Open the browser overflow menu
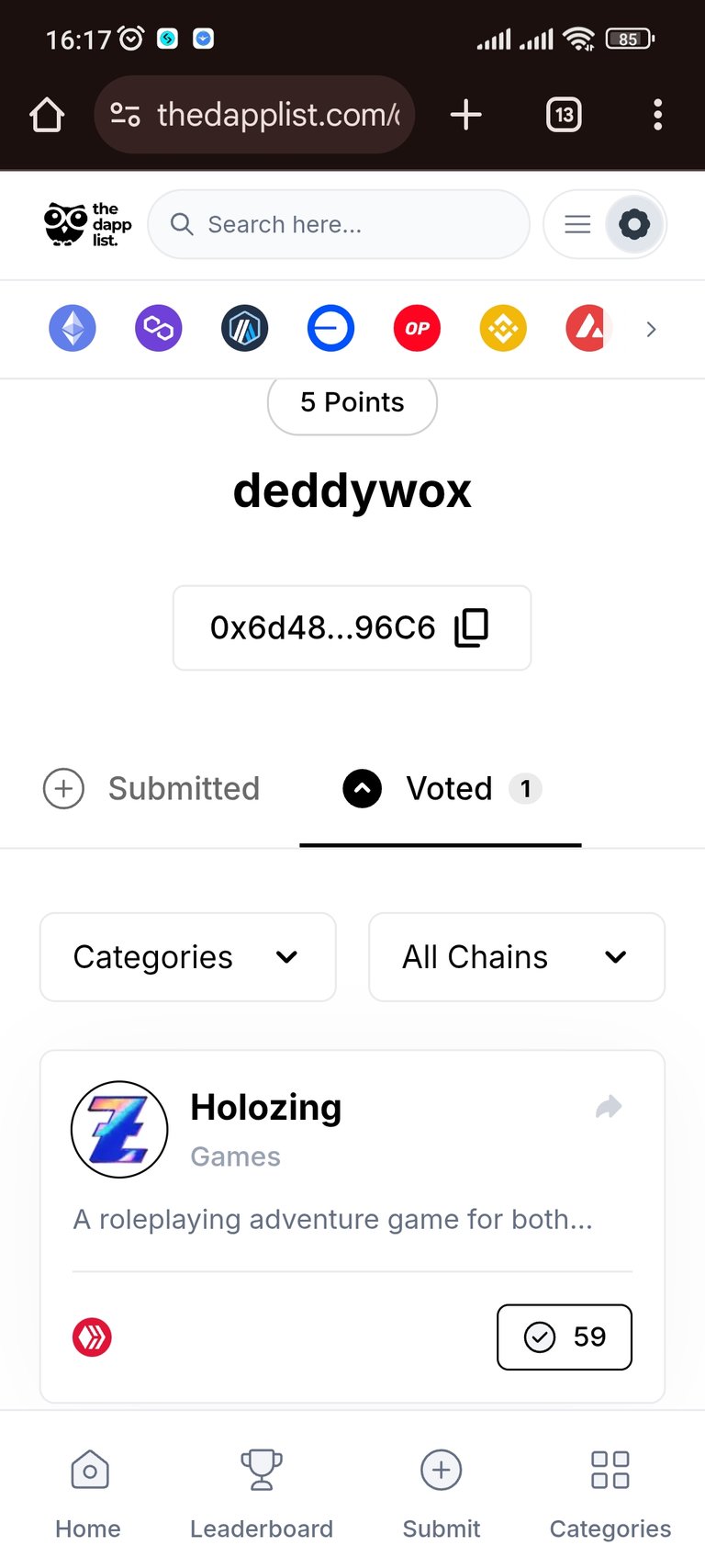705x1568 pixels. pos(657,115)
